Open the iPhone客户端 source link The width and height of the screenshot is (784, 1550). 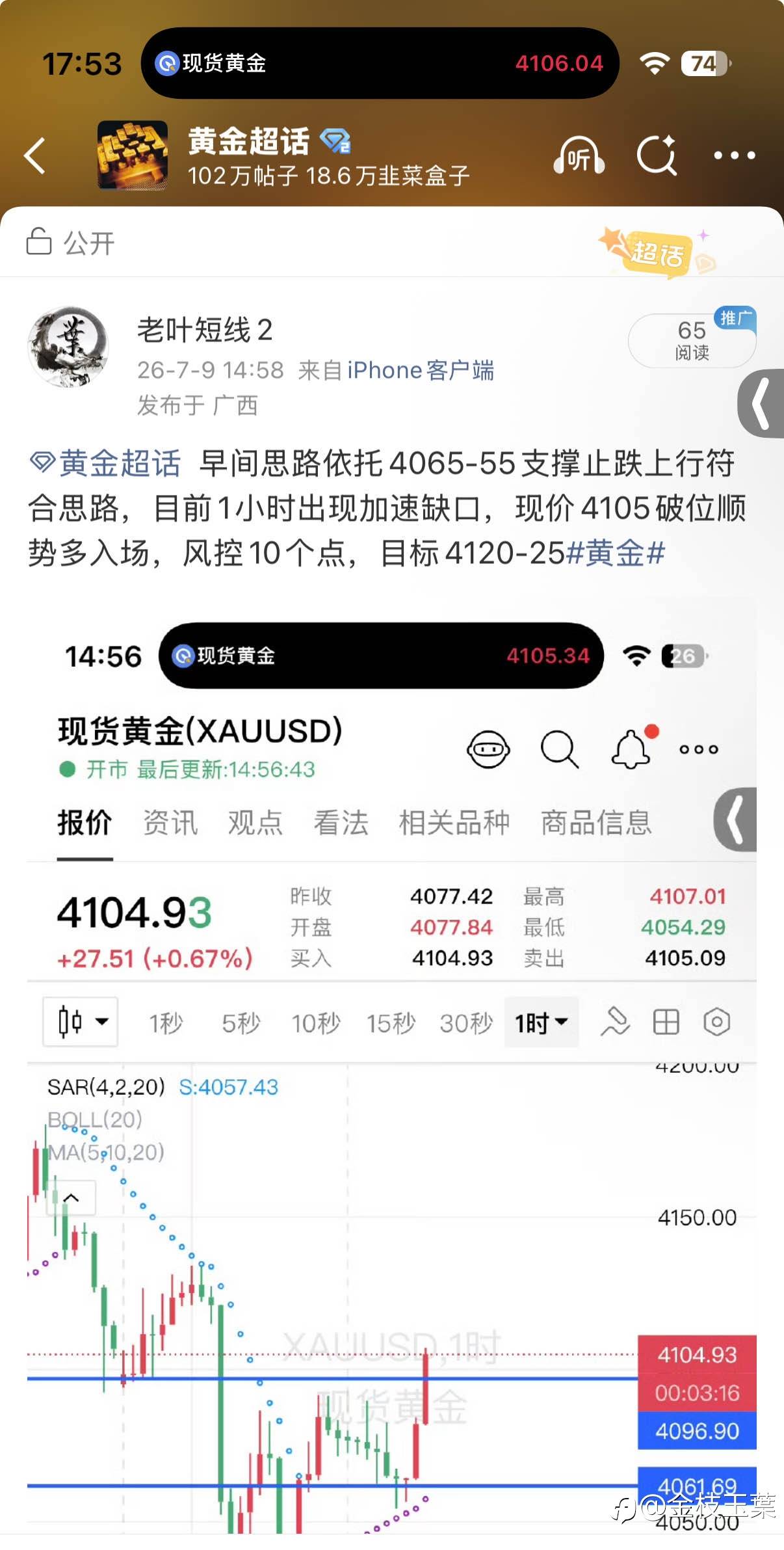pos(421,370)
